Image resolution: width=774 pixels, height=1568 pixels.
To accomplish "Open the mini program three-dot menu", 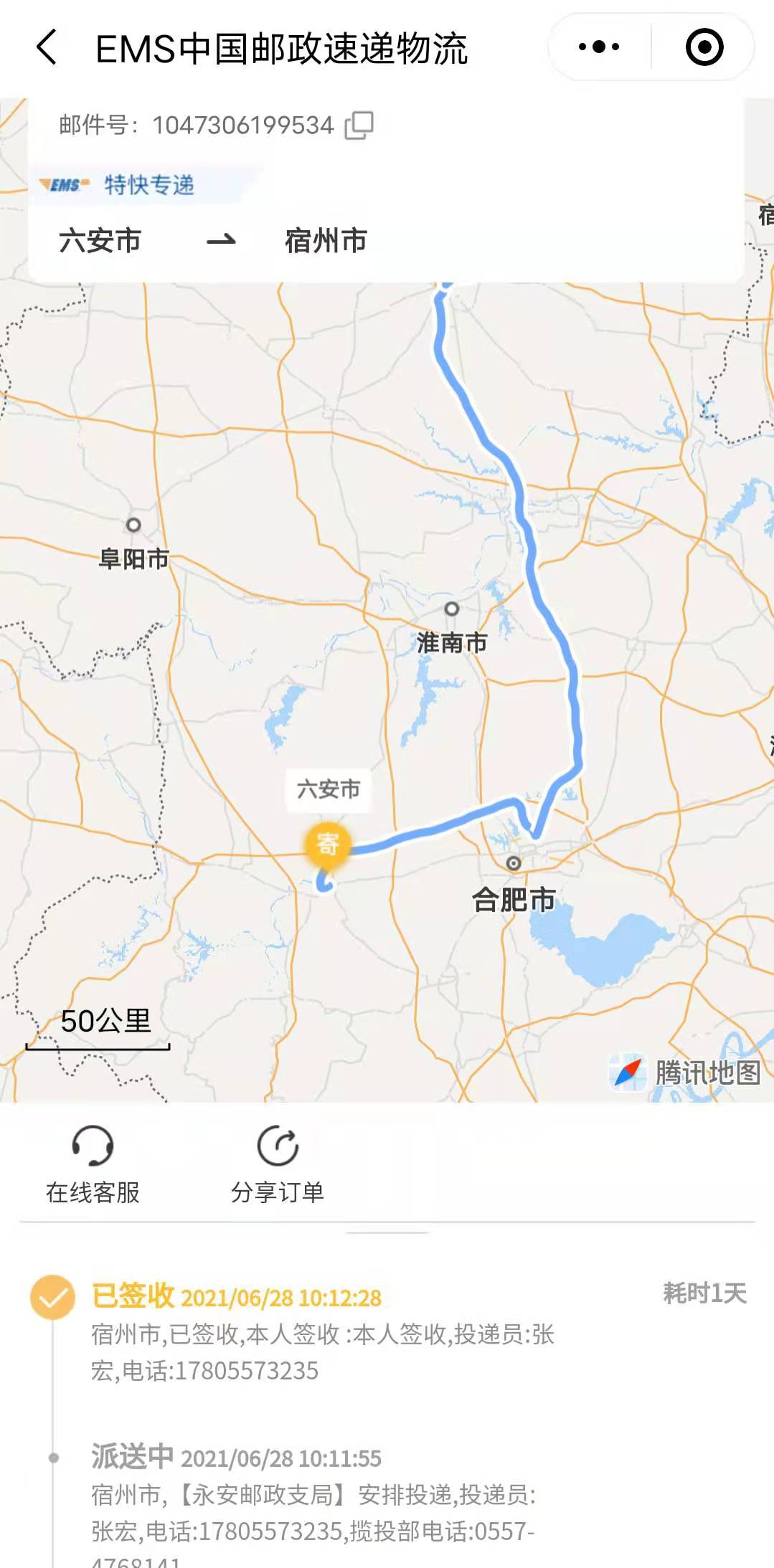I will pos(599,47).
